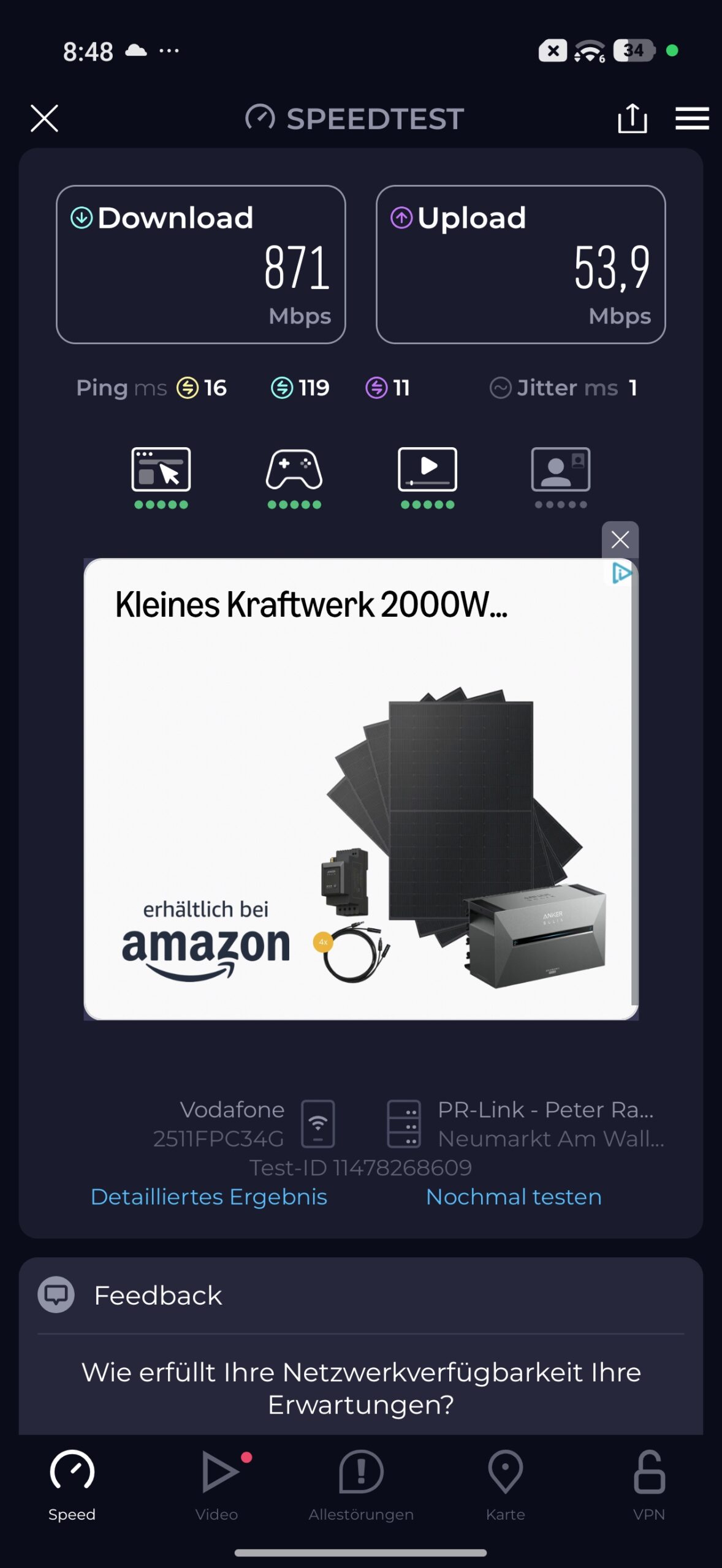Image resolution: width=722 pixels, height=1568 pixels.
Task: Open the hamburger menu
Action: pos(692,118)
